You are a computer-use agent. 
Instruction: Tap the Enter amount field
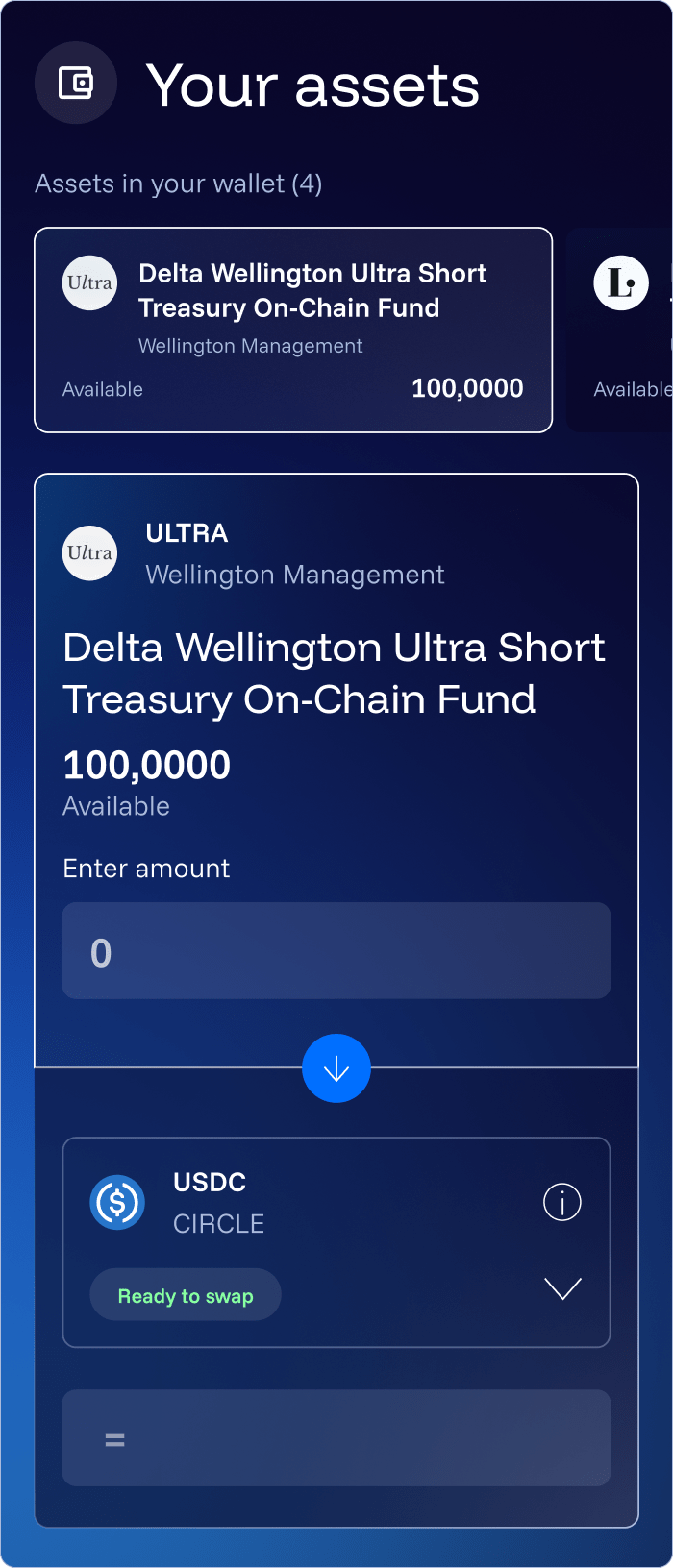coord(336,950)
